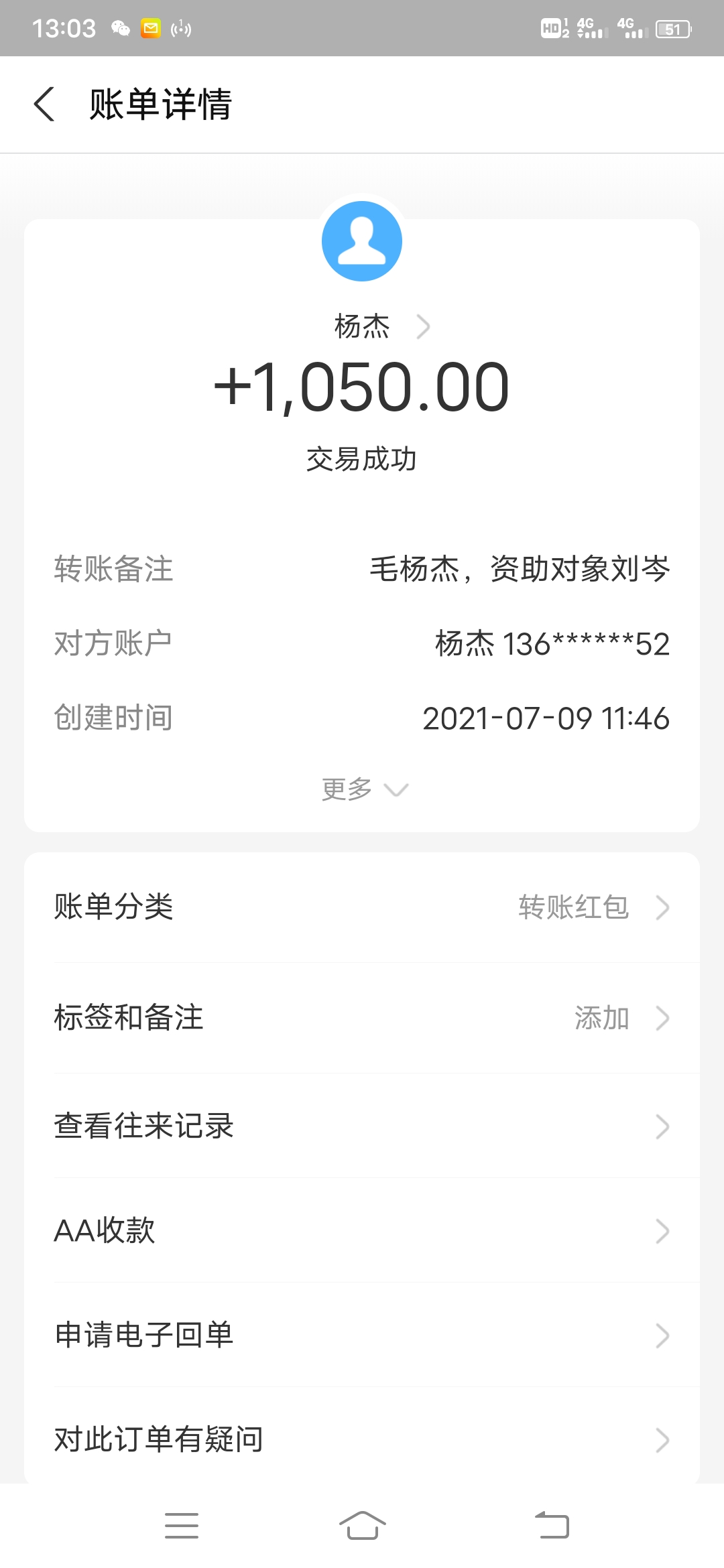This screenshot has height=1568, width=724.
Task: Tap AA收款 row
Action: point(362,1230)
